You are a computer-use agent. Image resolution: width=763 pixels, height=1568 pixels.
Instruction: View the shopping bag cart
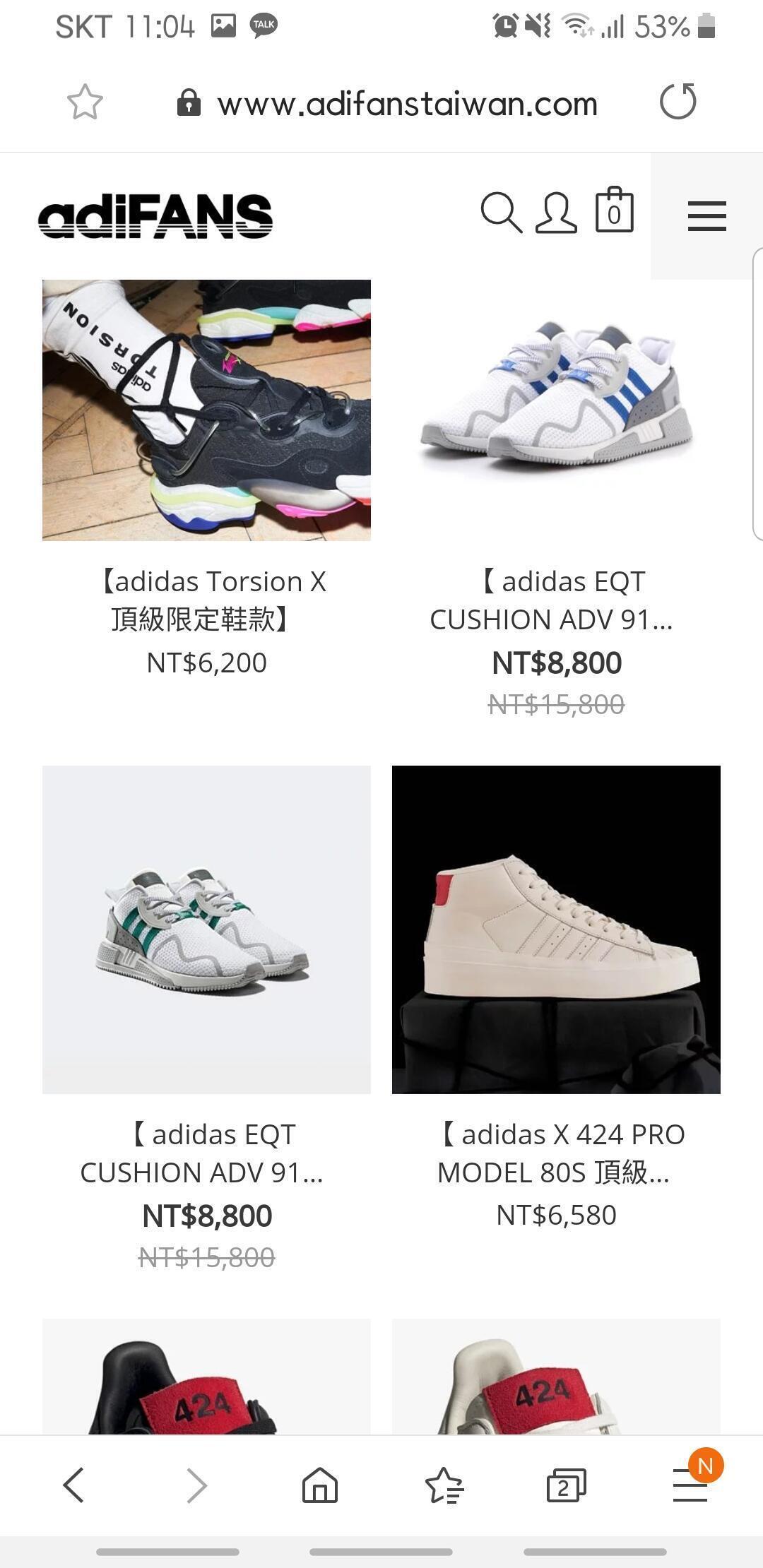click(x=614, y=211)
